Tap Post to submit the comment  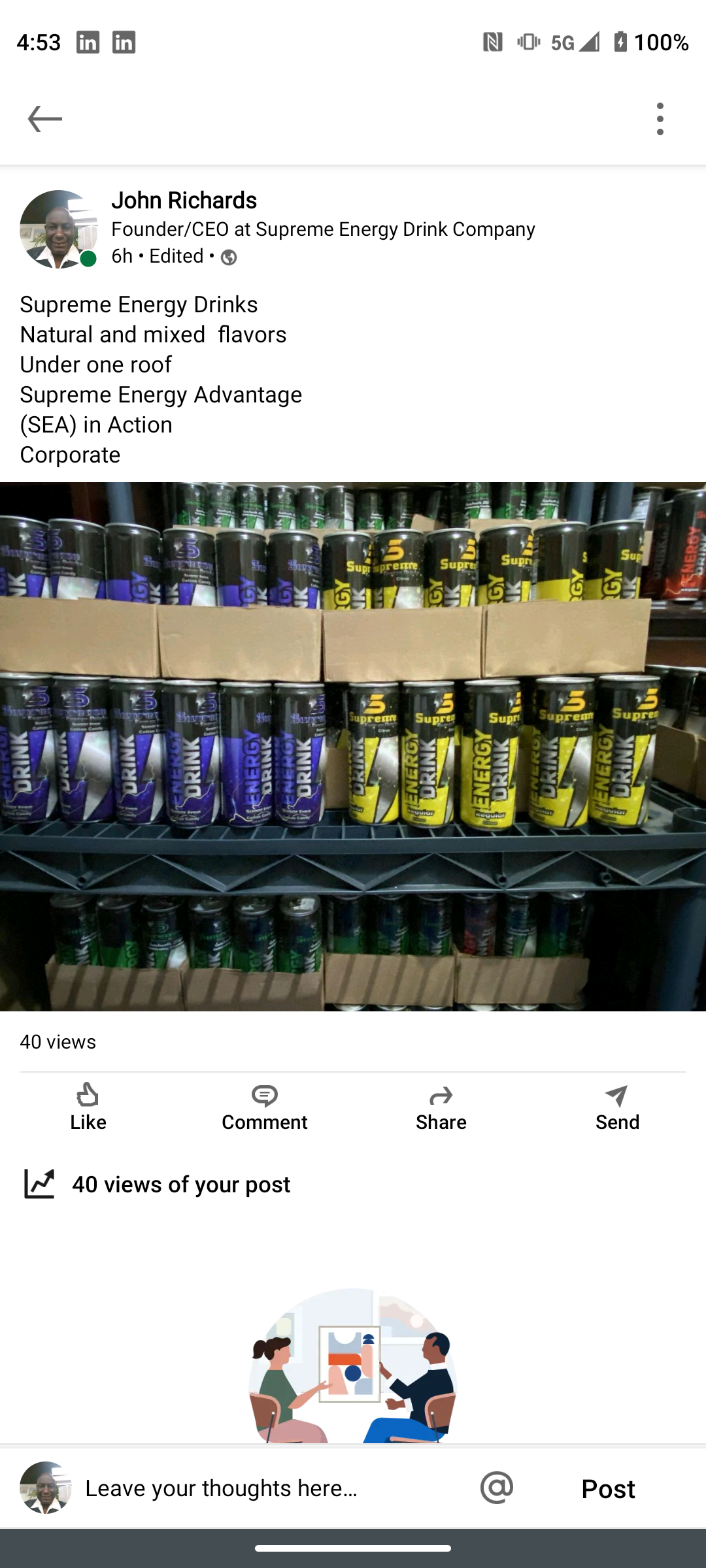pos(608,1489)
